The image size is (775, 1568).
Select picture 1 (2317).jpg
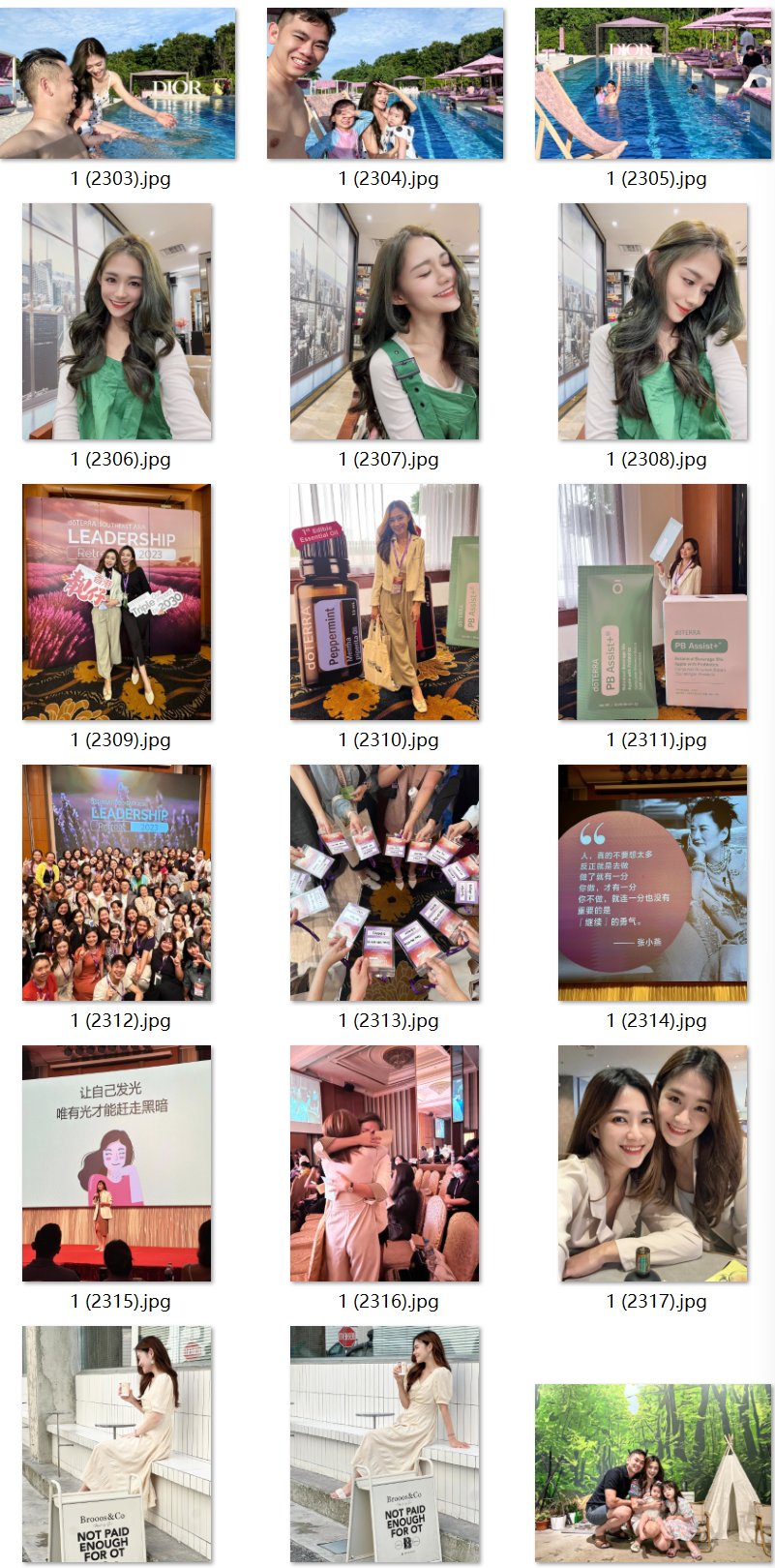(x=653, y=1163)
